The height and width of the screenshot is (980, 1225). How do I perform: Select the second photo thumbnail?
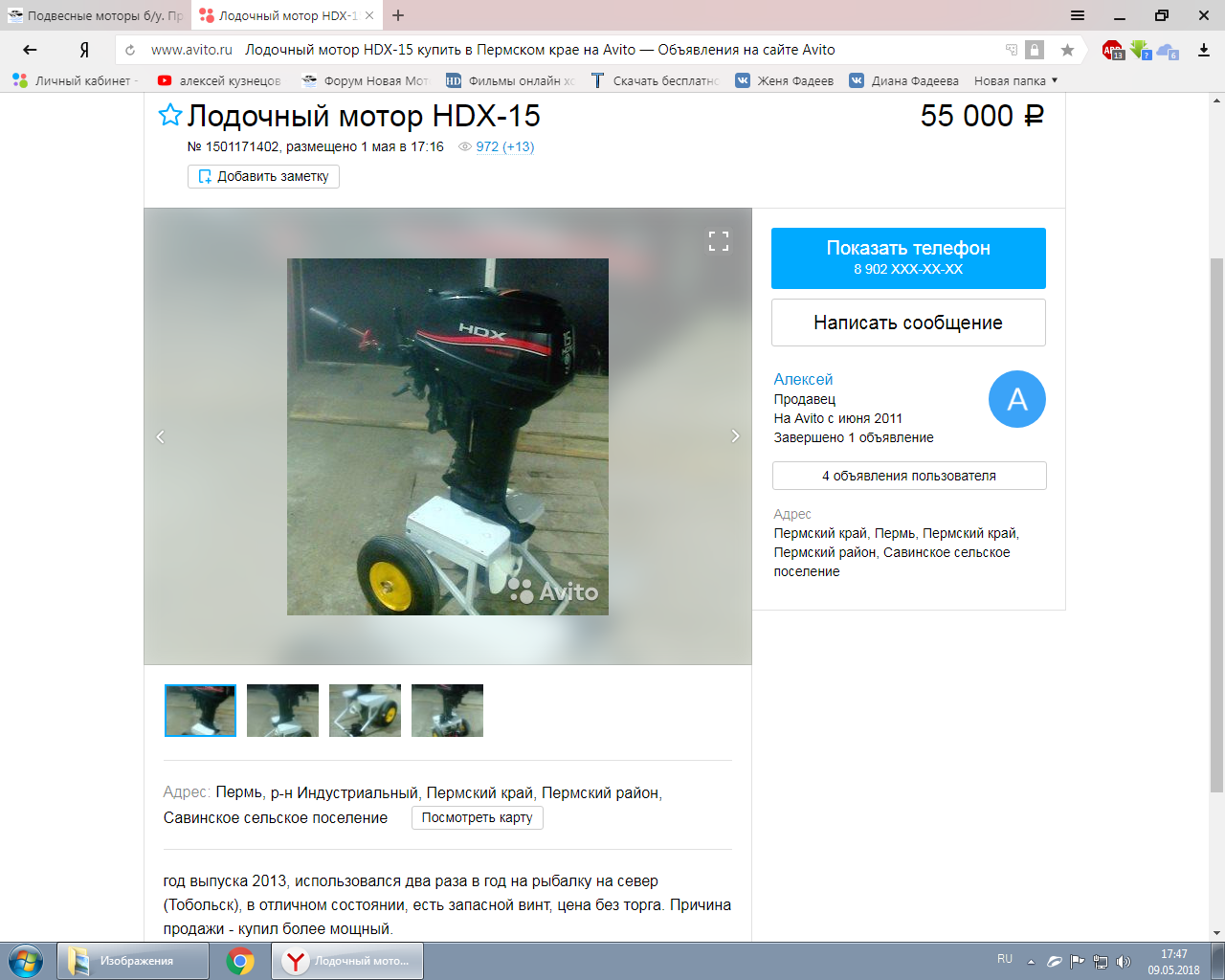click(282, 710)
